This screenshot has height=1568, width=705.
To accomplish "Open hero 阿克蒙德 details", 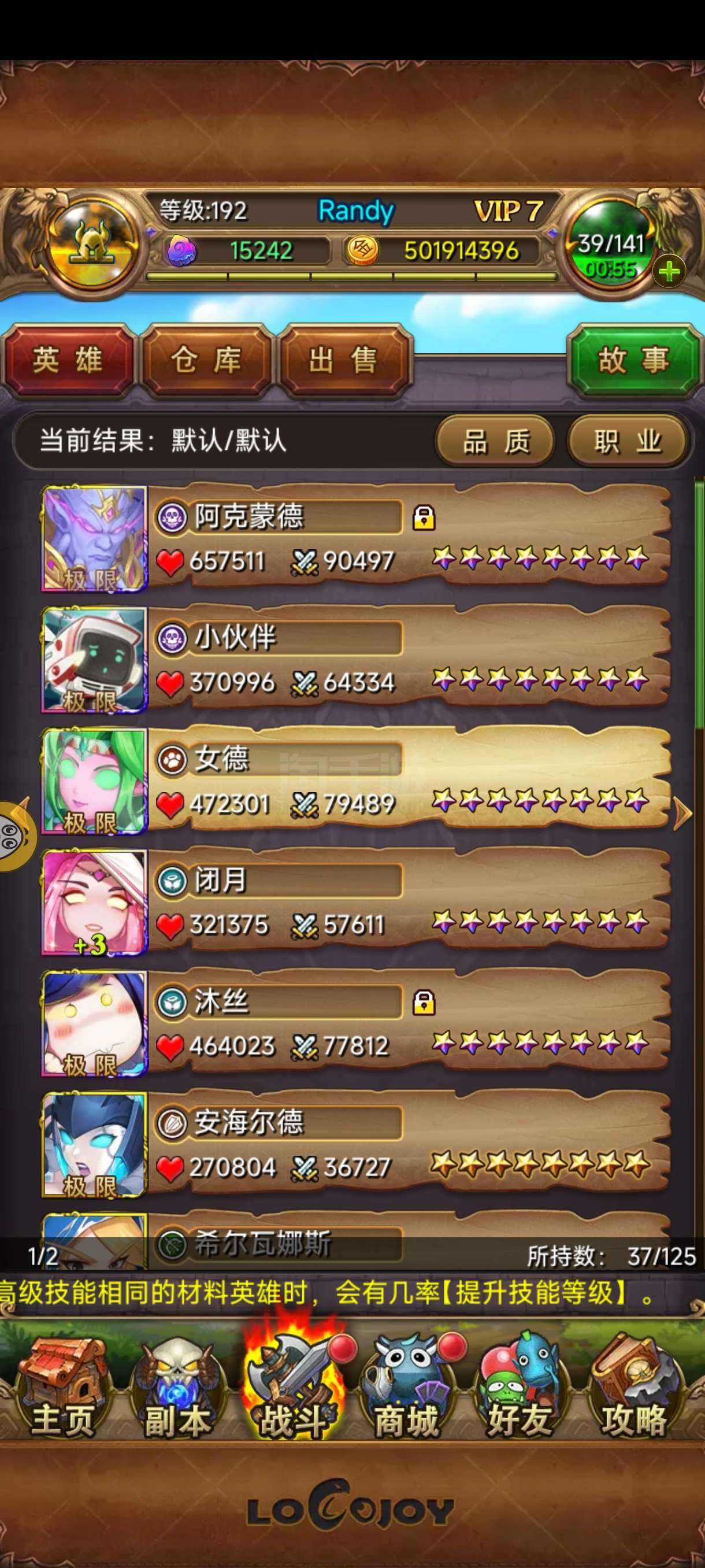I will point(356,538).
